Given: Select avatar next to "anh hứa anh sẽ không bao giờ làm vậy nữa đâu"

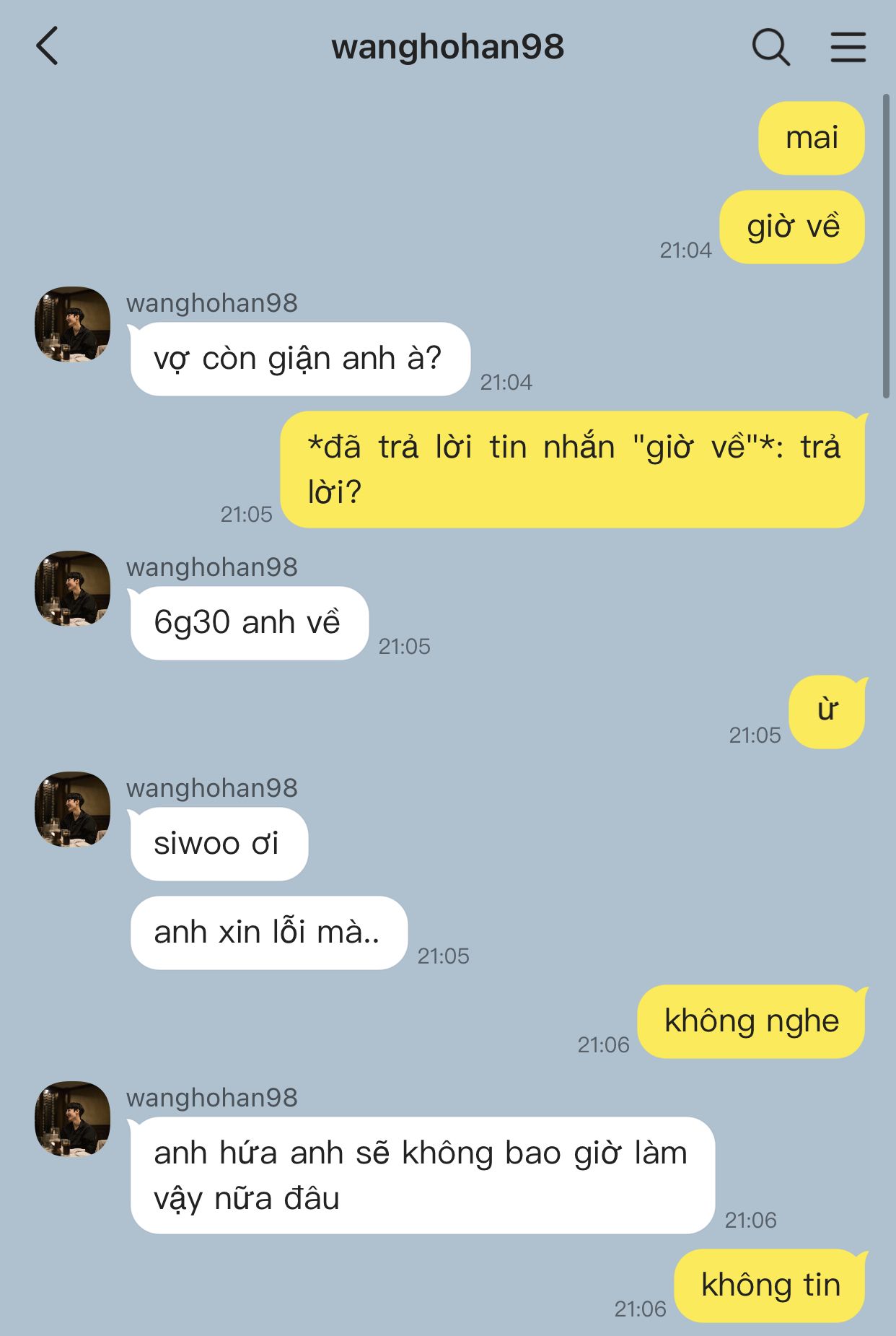Looking at the screenshot, I should (x=72, y=1119).
